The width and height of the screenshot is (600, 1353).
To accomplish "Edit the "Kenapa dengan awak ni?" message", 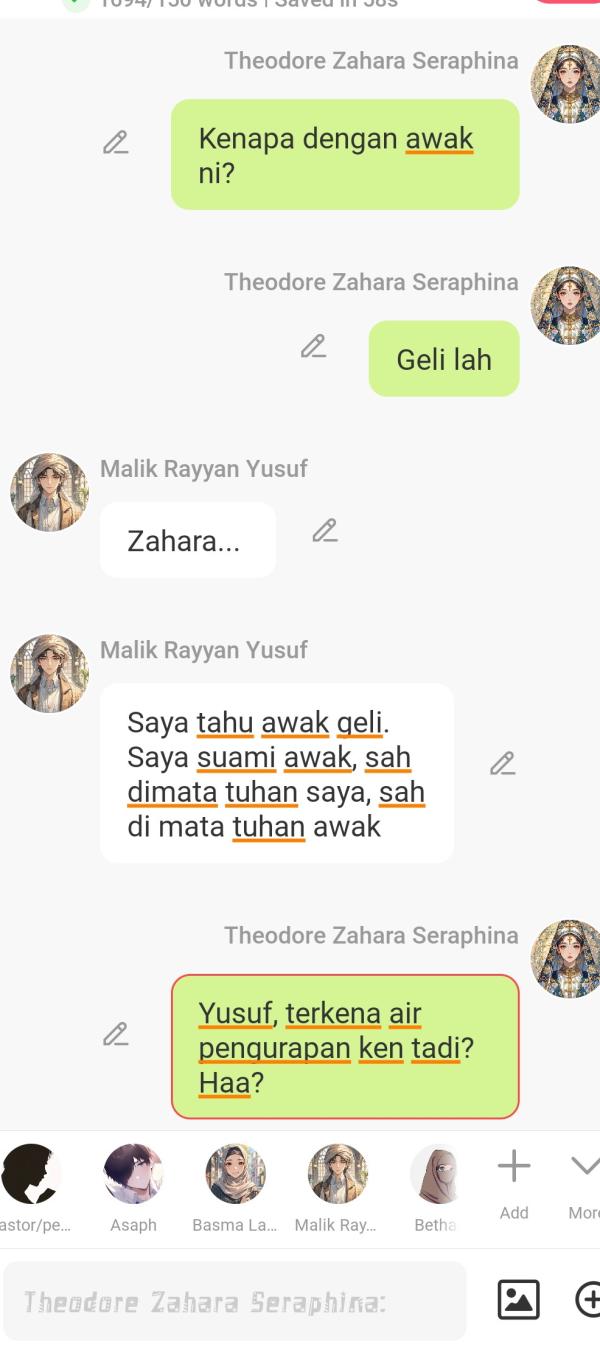I will (116, 143).
